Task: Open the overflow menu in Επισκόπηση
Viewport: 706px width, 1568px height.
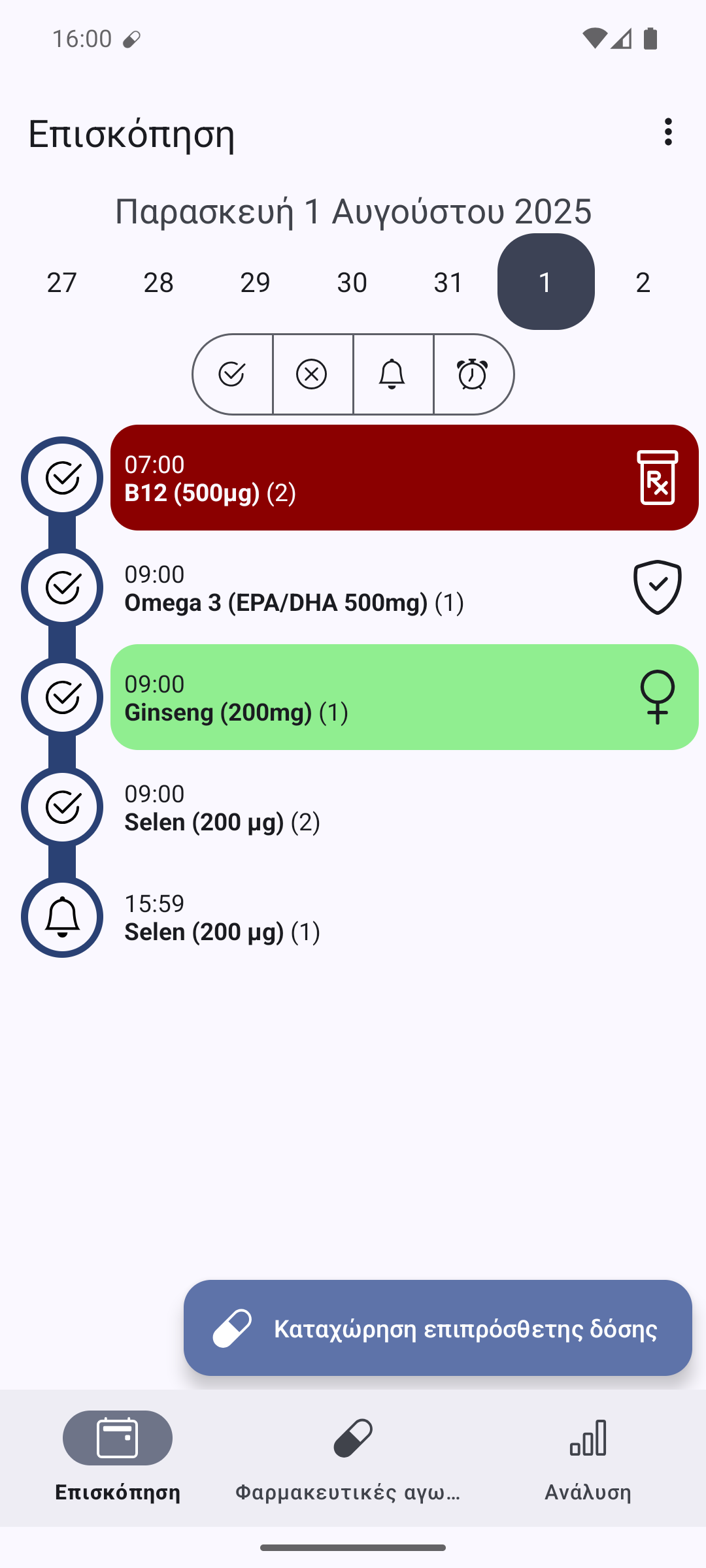Action: [x=667, y=132]
